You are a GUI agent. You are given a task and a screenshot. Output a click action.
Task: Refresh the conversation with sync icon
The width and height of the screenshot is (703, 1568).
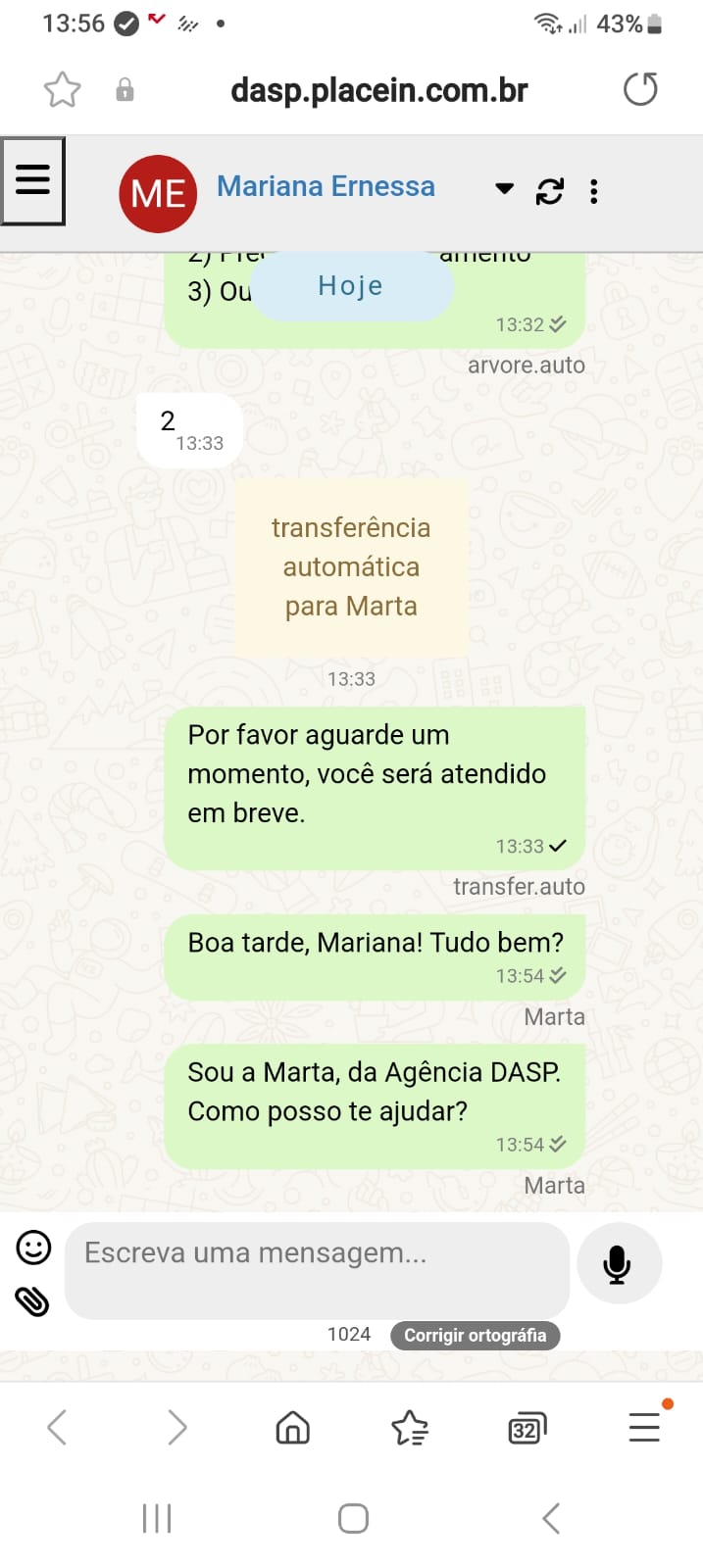(549, 191)
